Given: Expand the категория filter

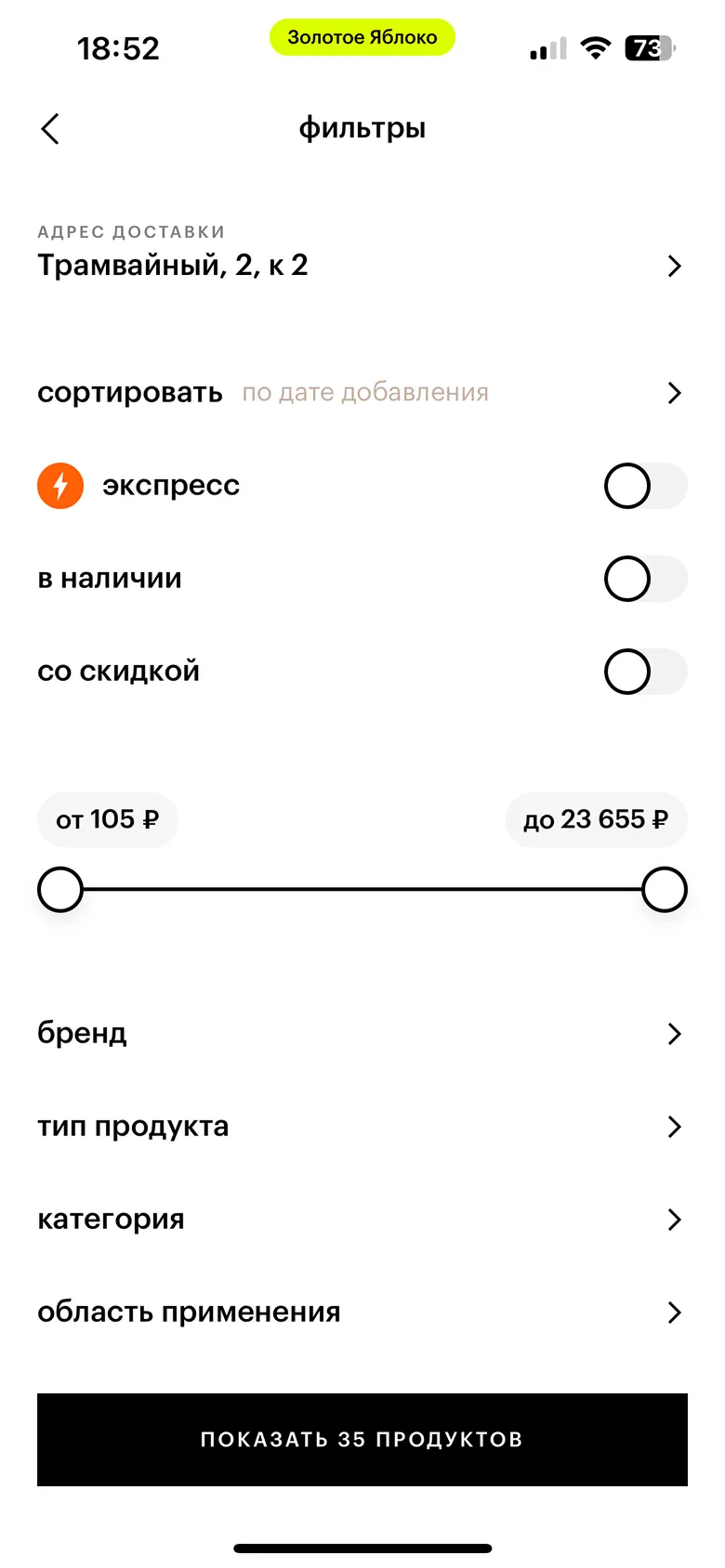Looking at the screenshot, I should pyautogui.click(x=362, y=1219).
